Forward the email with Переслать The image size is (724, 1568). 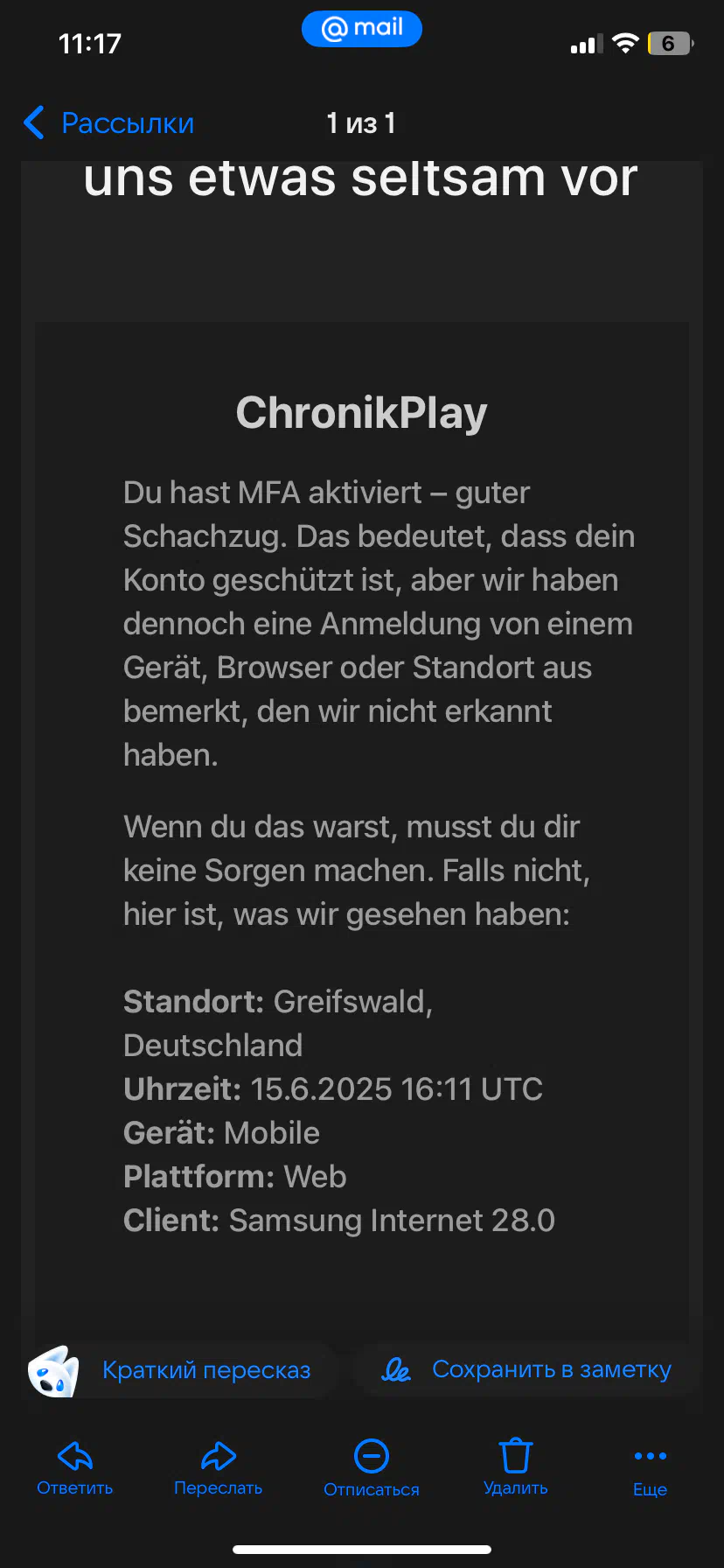pyautogui.click(x=218, y=1468)
